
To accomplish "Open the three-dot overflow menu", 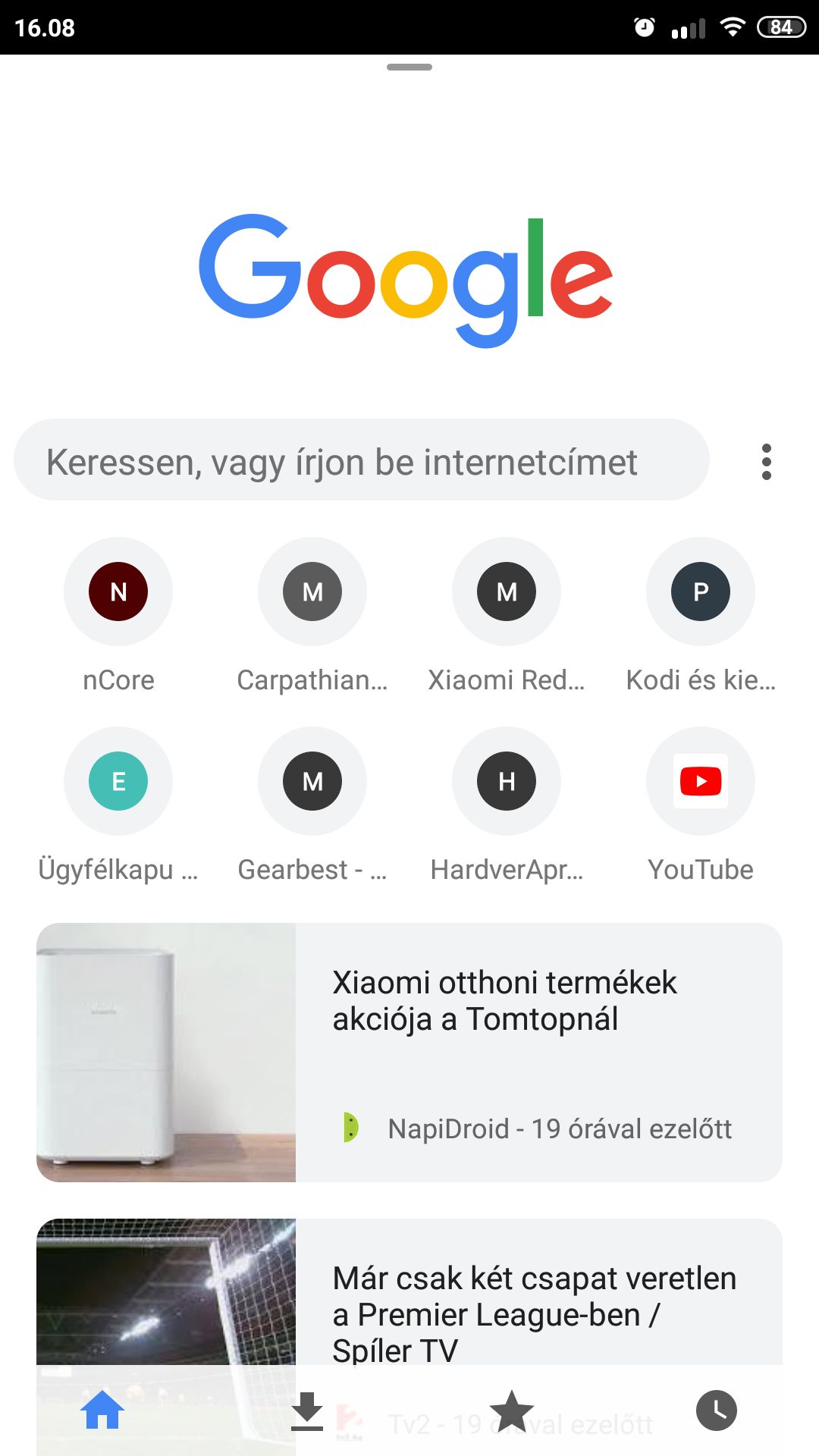I will (766, 462).
